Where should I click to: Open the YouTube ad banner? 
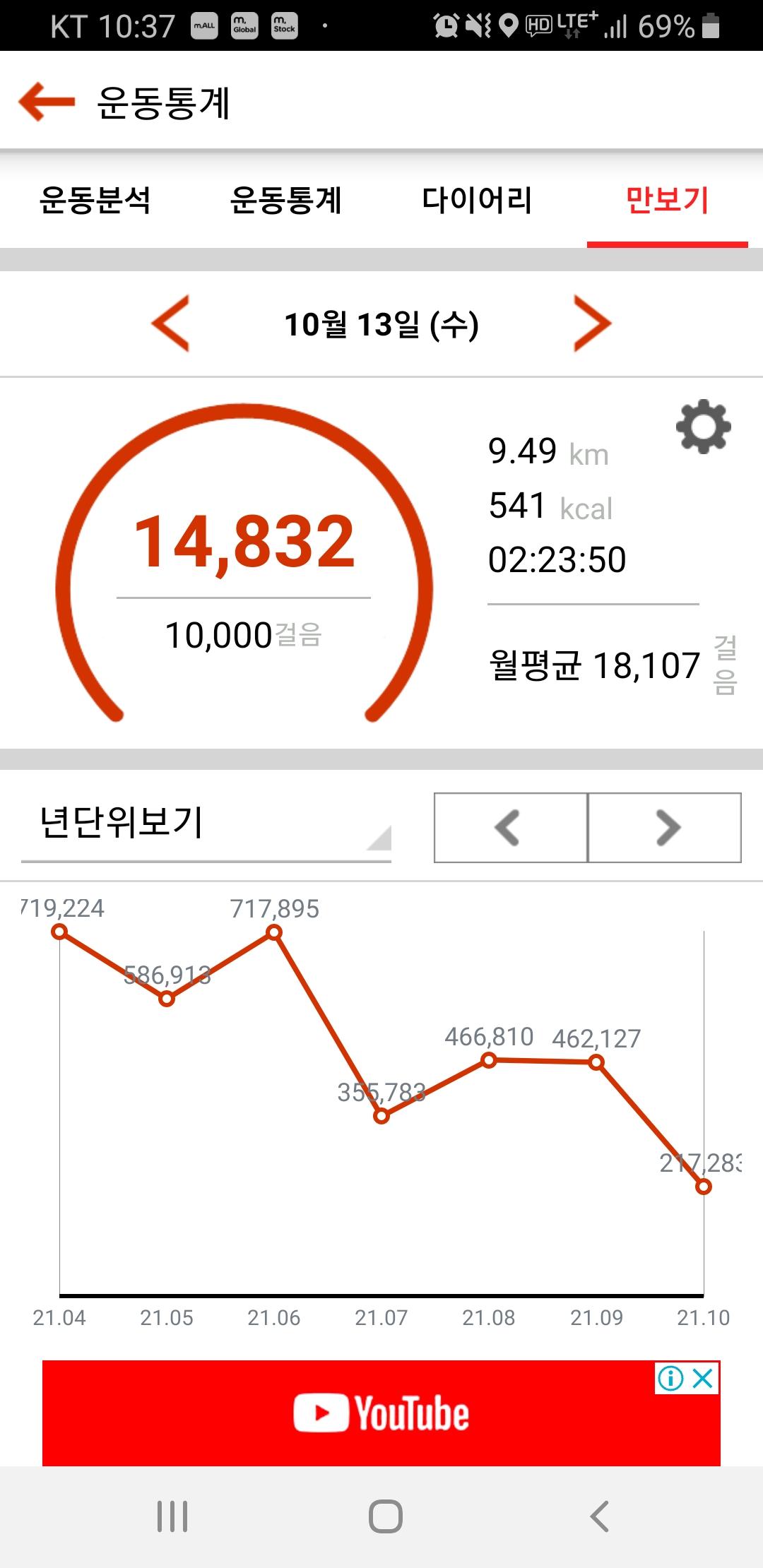(x=381, y=1414)
